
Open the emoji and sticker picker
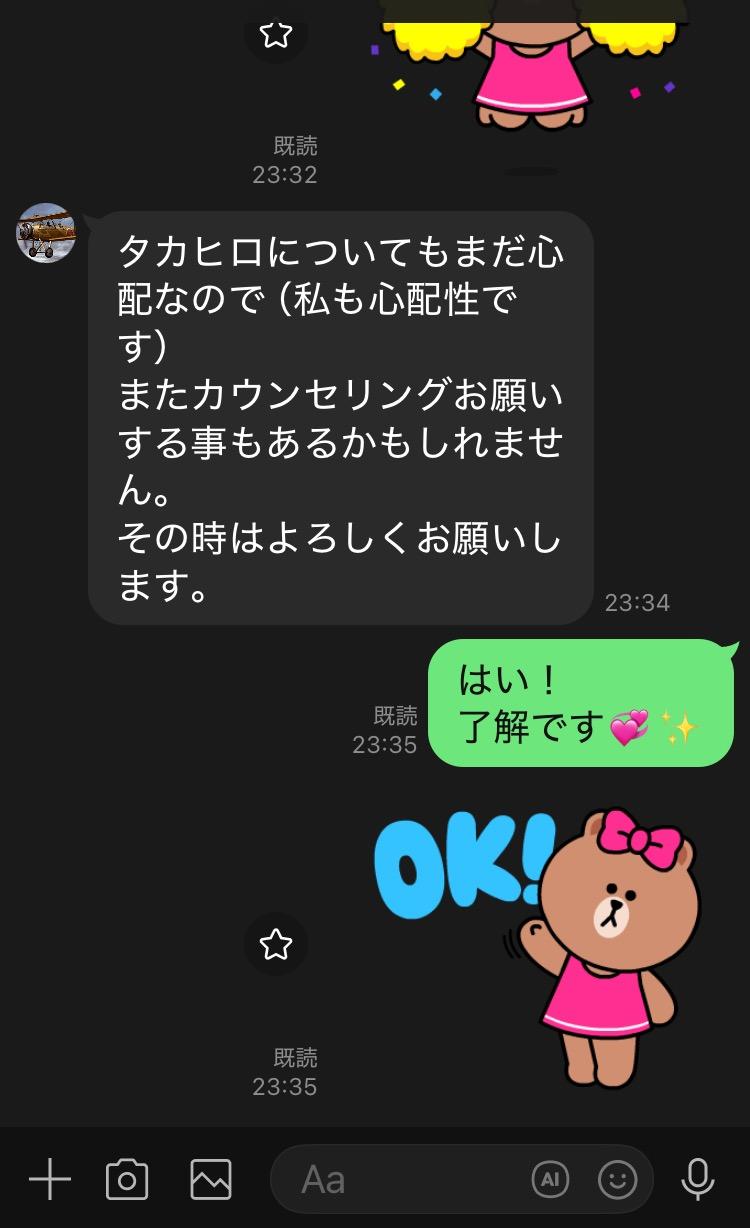pos(617,1180)
